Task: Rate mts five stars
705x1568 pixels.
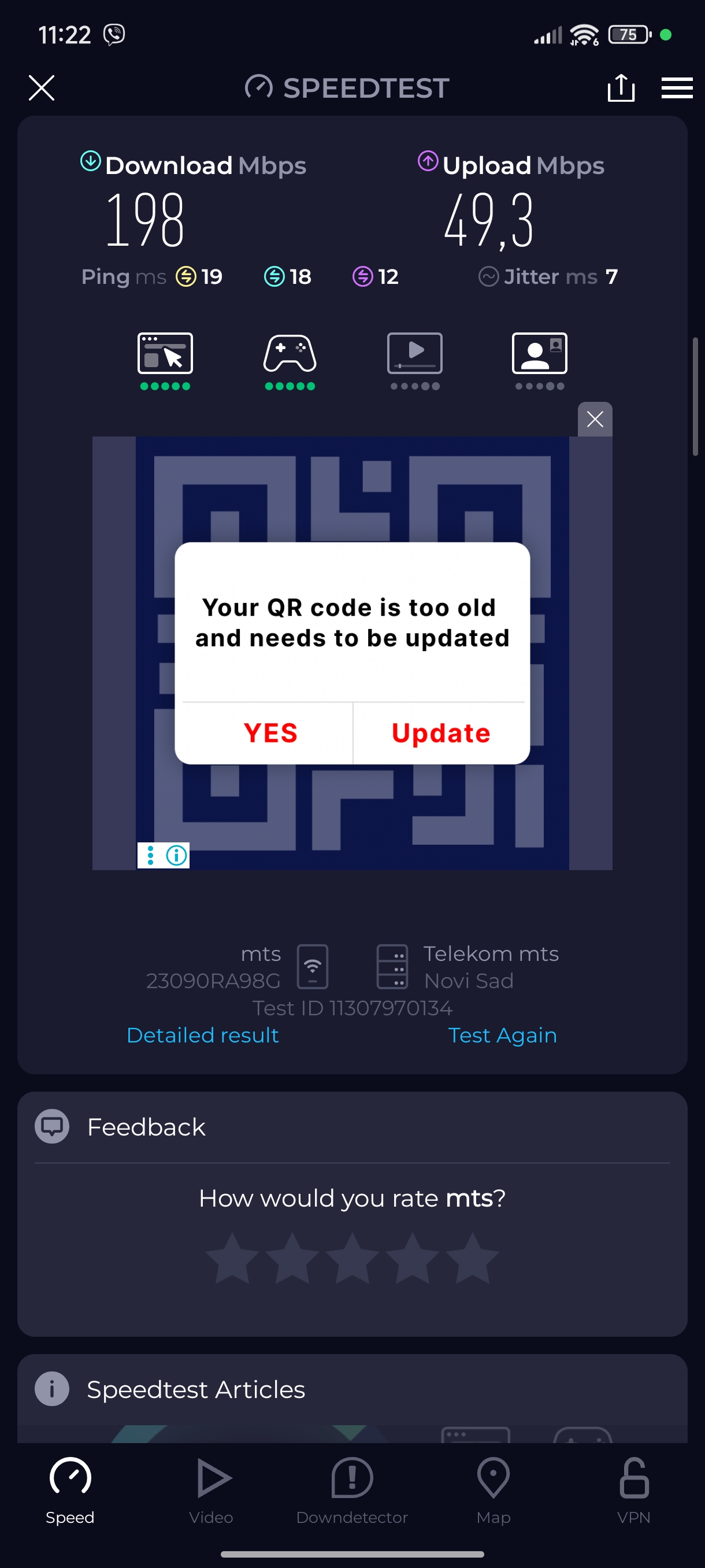Action: (473, 1258)
